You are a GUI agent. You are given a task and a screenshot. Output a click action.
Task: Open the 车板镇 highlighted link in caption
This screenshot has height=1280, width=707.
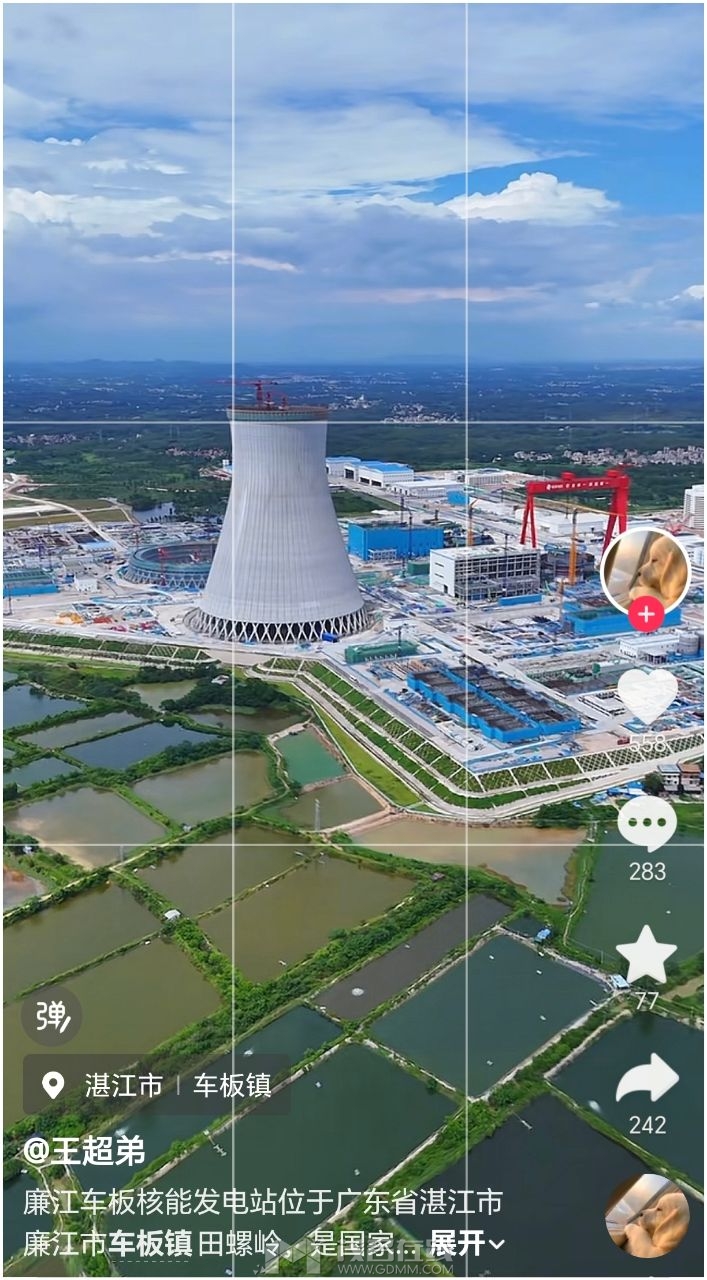pyautogui.click(x=150, y=1244)
